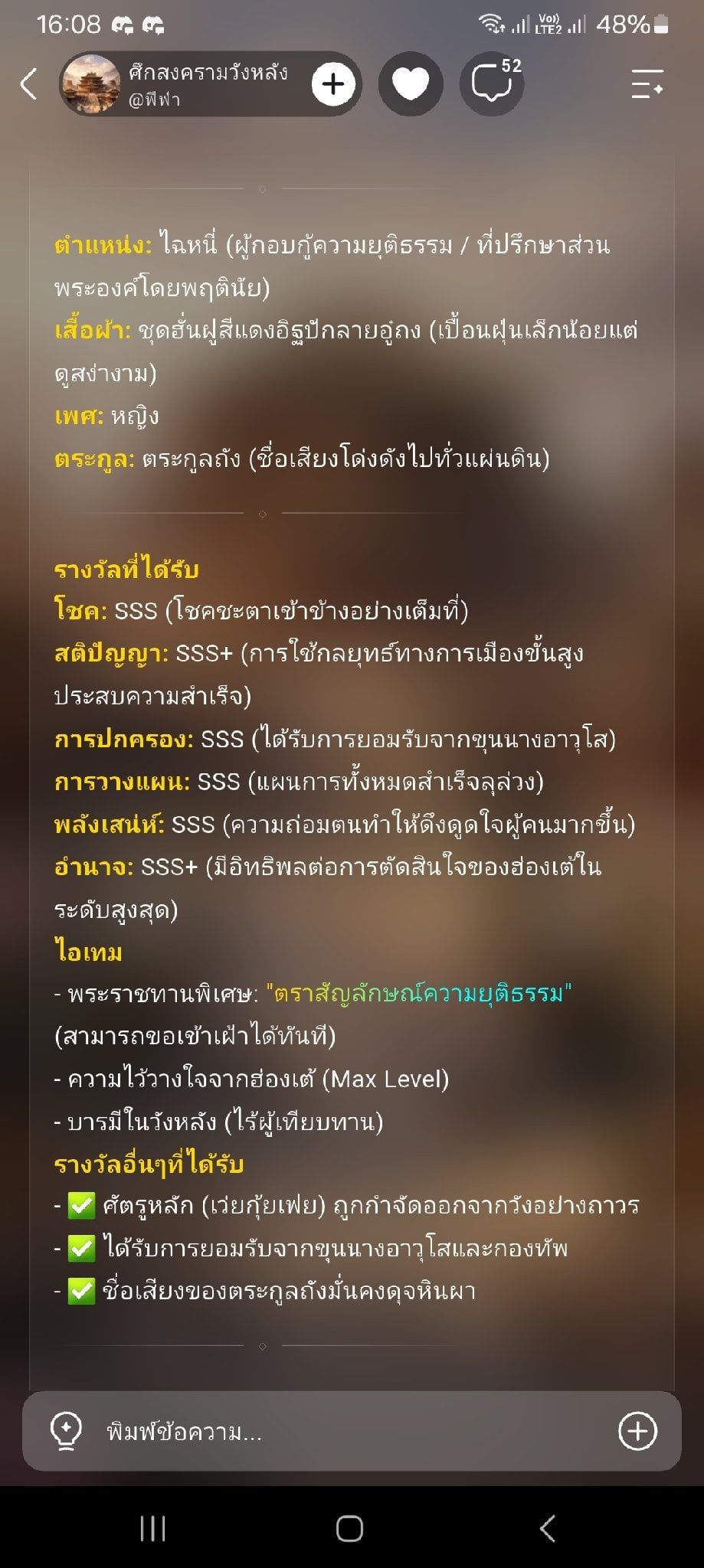704x1568 pixels.
Task: Tap the system home button
Action: click(x=349, y=1529)
